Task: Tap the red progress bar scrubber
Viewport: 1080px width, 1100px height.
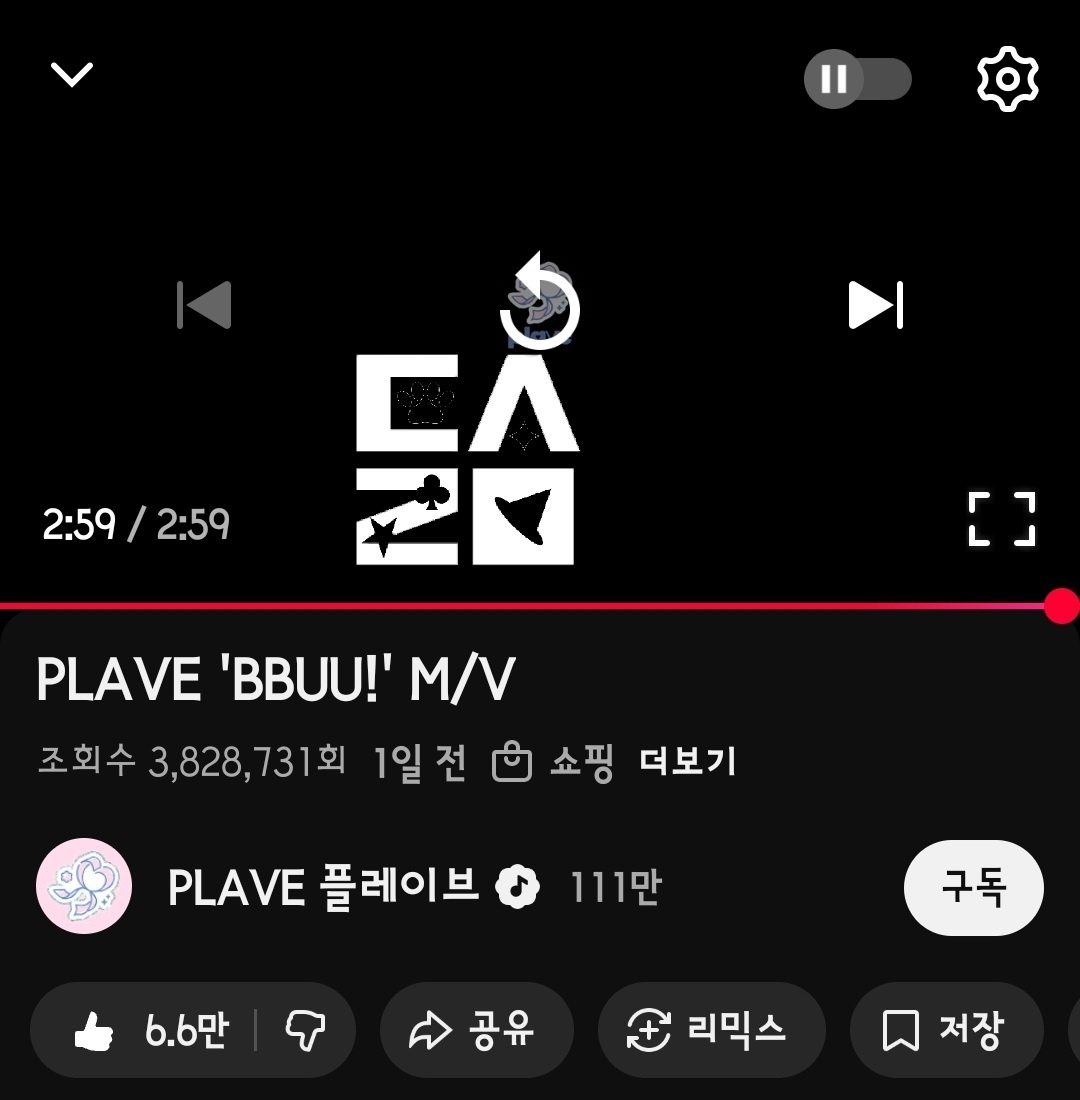Action: [x=1061, y=606]
